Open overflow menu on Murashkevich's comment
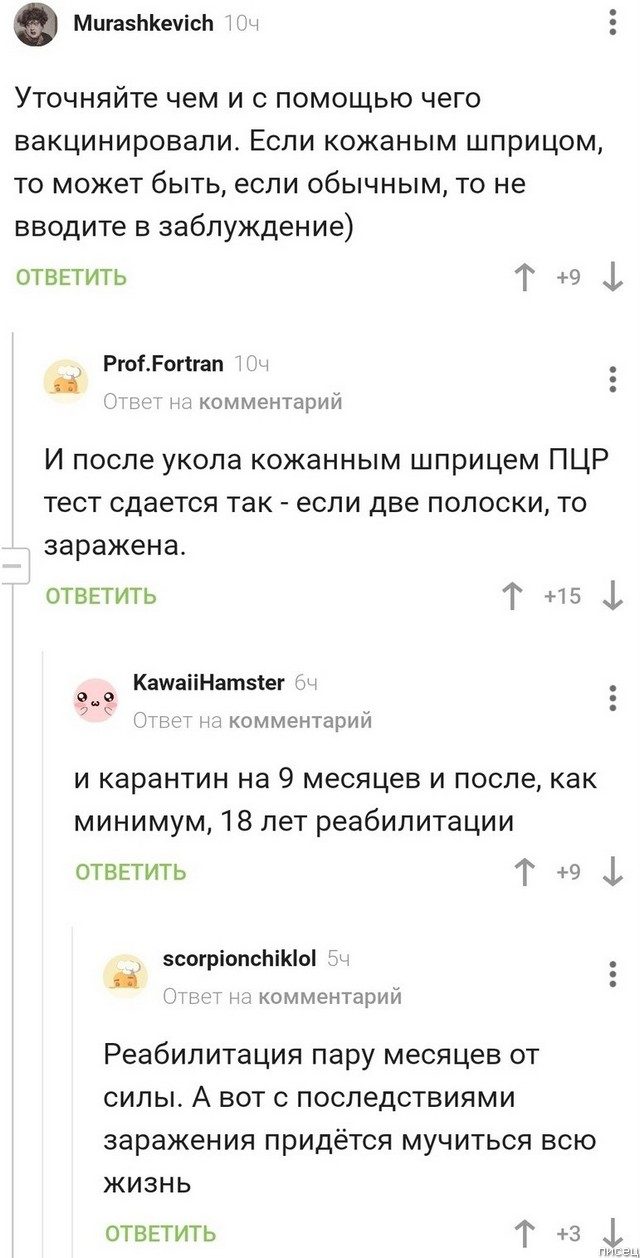 (x=613, y=21)
